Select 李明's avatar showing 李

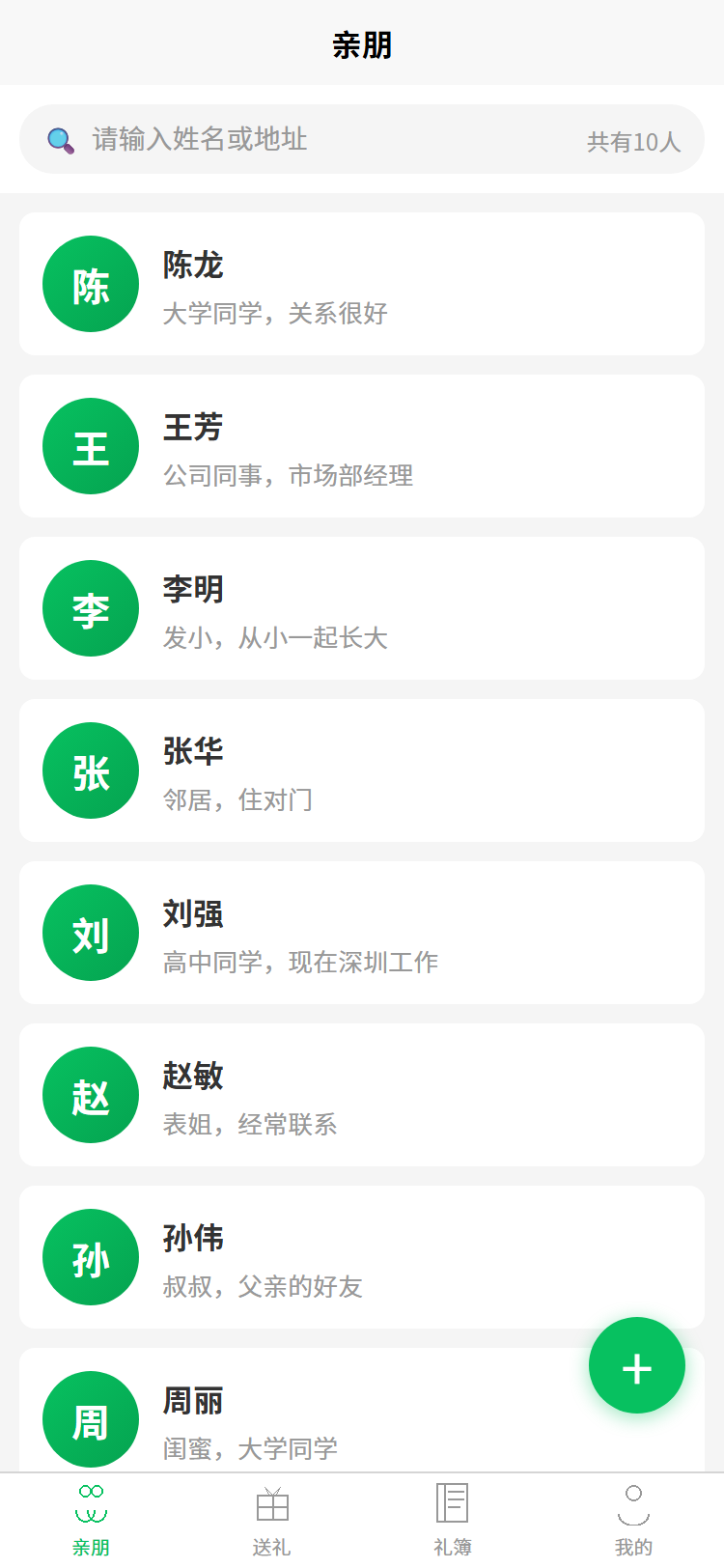click(x=90, y=608)
